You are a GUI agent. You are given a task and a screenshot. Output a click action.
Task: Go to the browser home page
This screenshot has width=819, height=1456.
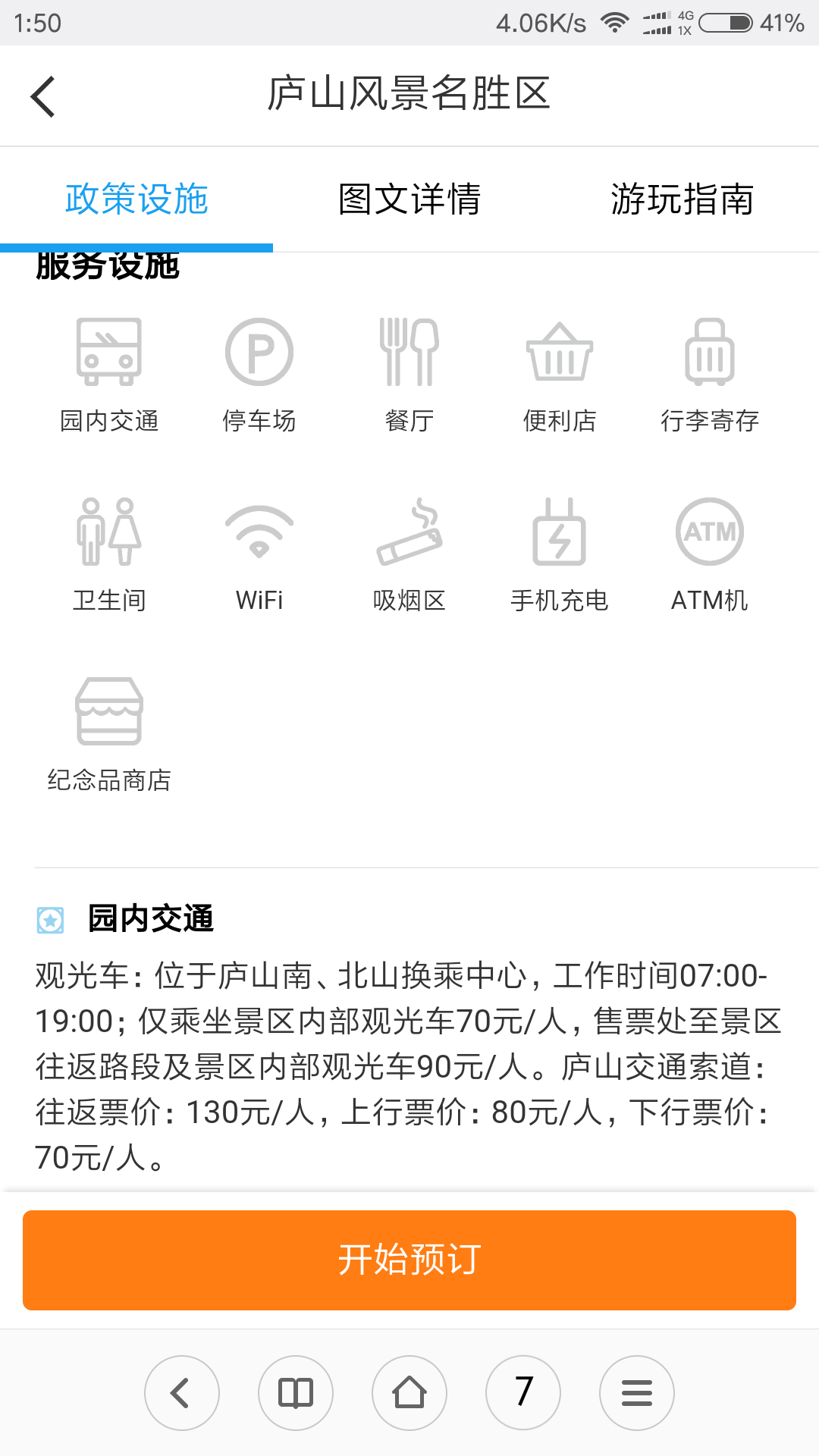409,1393
